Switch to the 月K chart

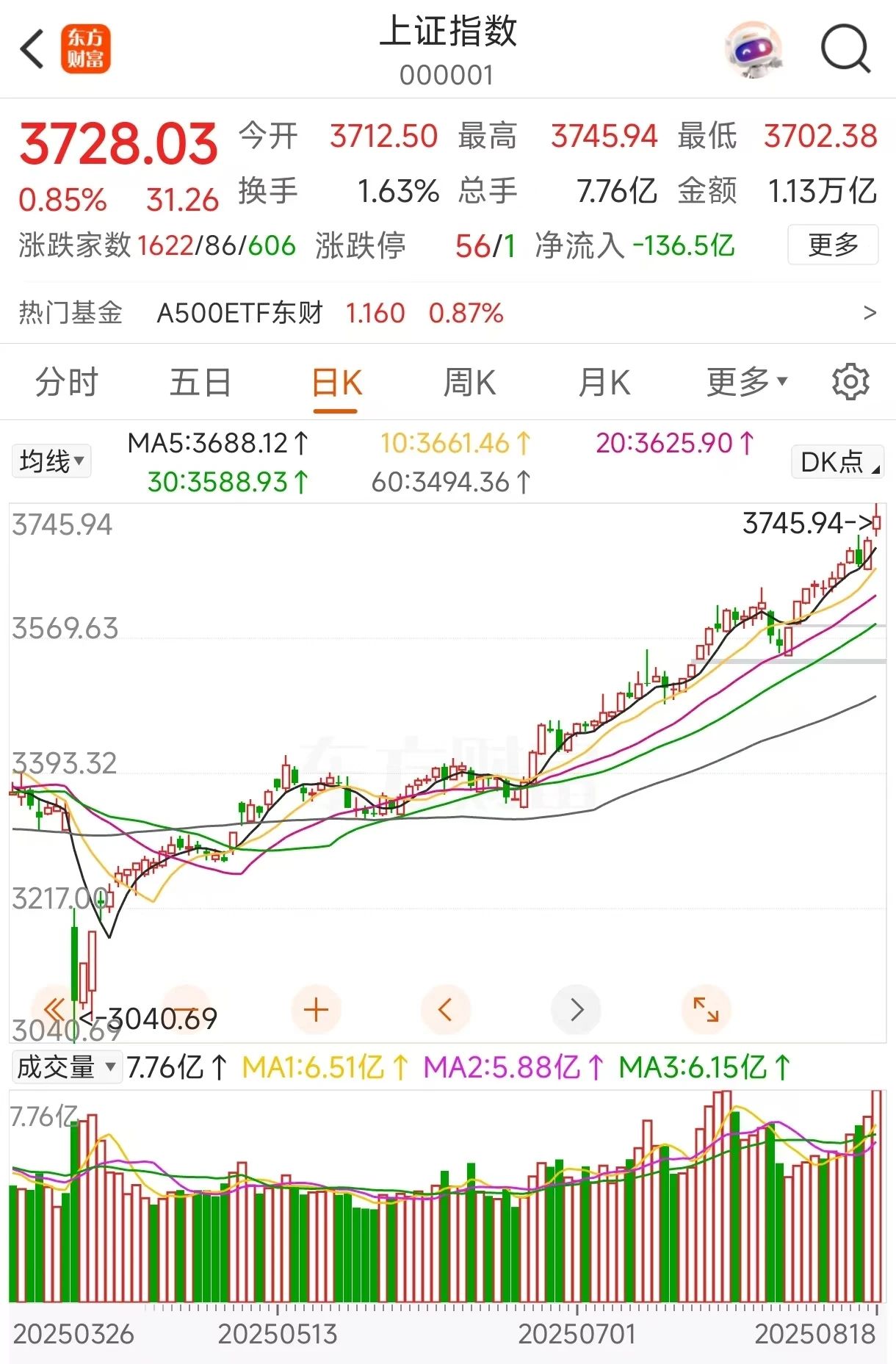pos(604,383)
